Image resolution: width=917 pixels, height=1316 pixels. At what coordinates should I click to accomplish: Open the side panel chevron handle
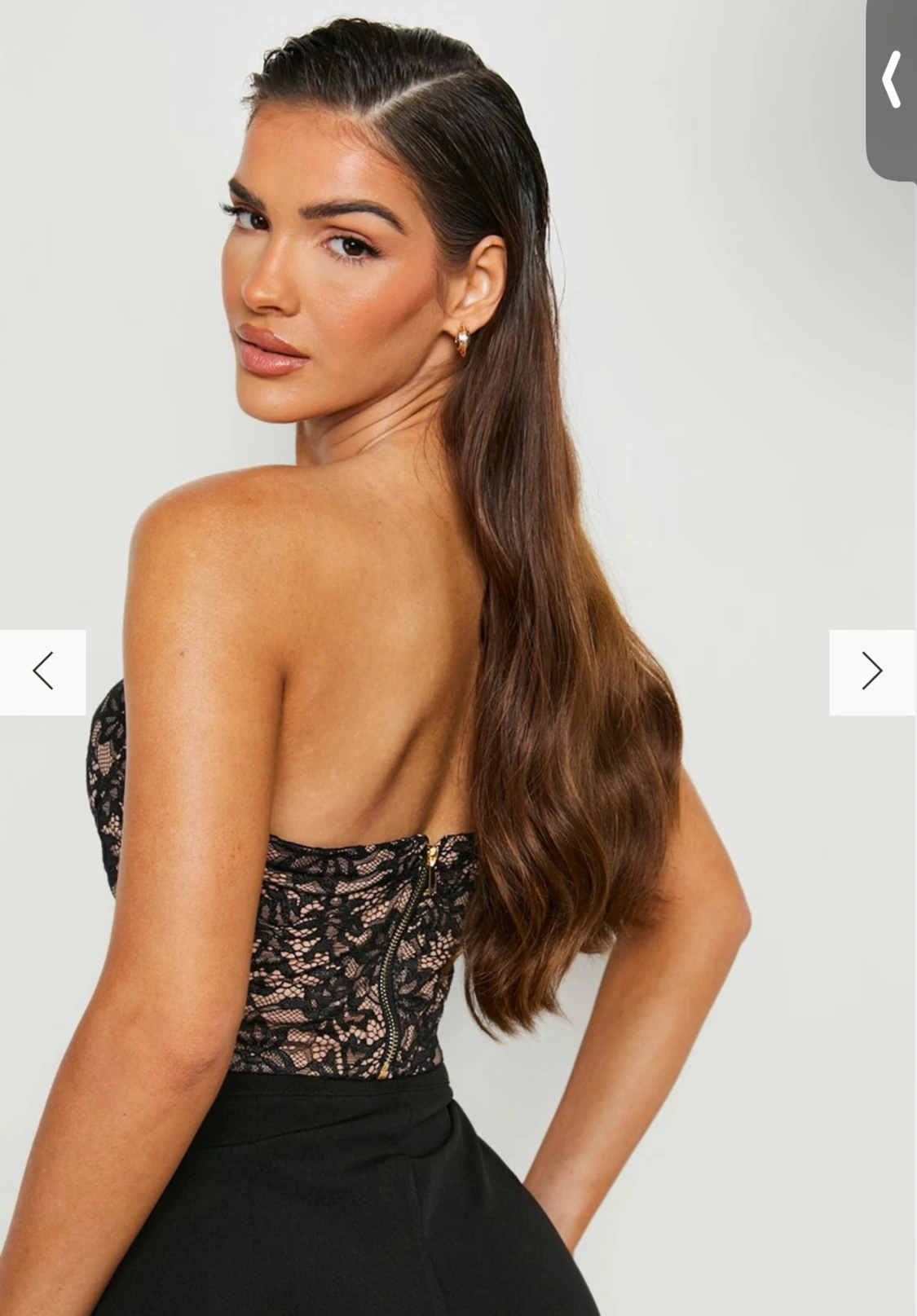click(892, 80)
